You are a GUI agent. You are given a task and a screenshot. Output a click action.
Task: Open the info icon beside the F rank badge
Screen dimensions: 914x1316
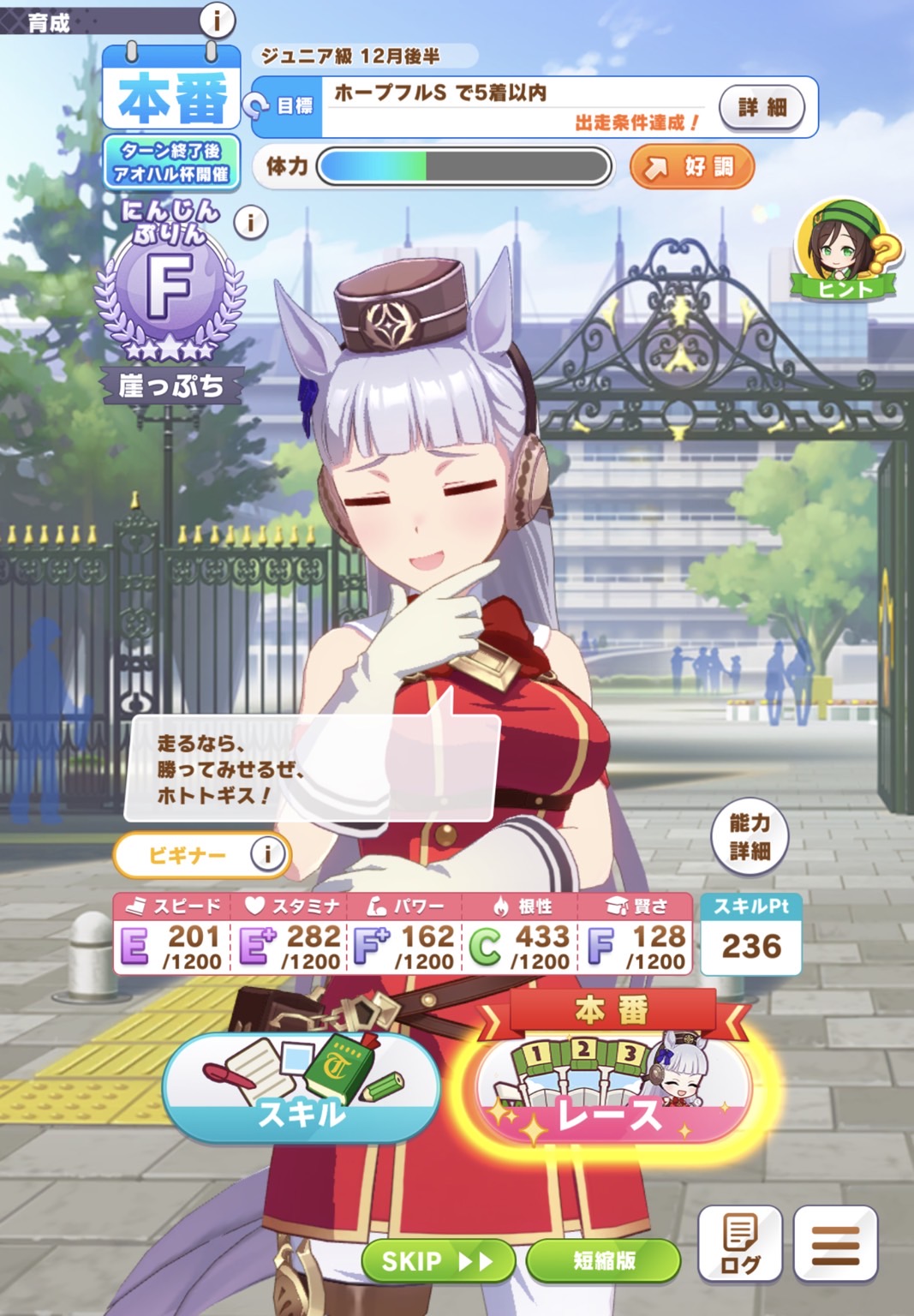251,223
